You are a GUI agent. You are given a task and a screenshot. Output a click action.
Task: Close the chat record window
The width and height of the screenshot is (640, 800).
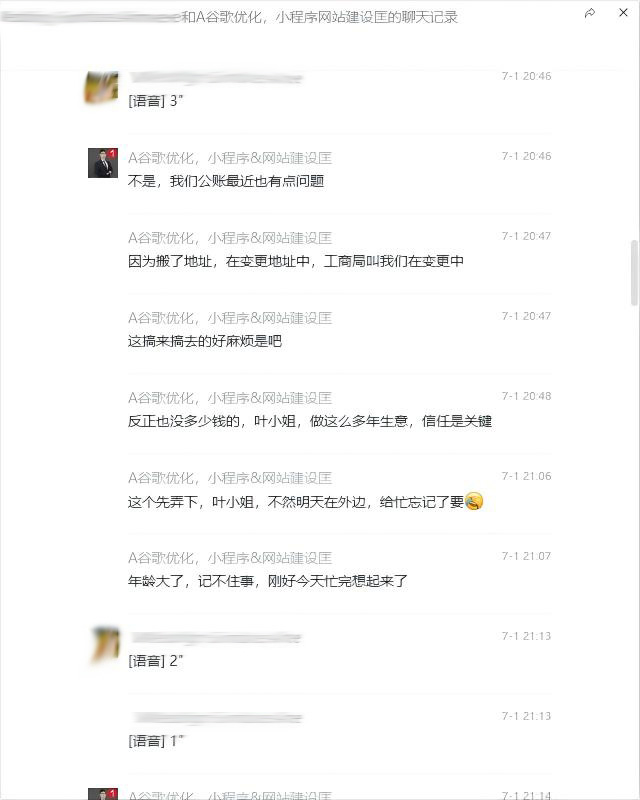point(623,13)
